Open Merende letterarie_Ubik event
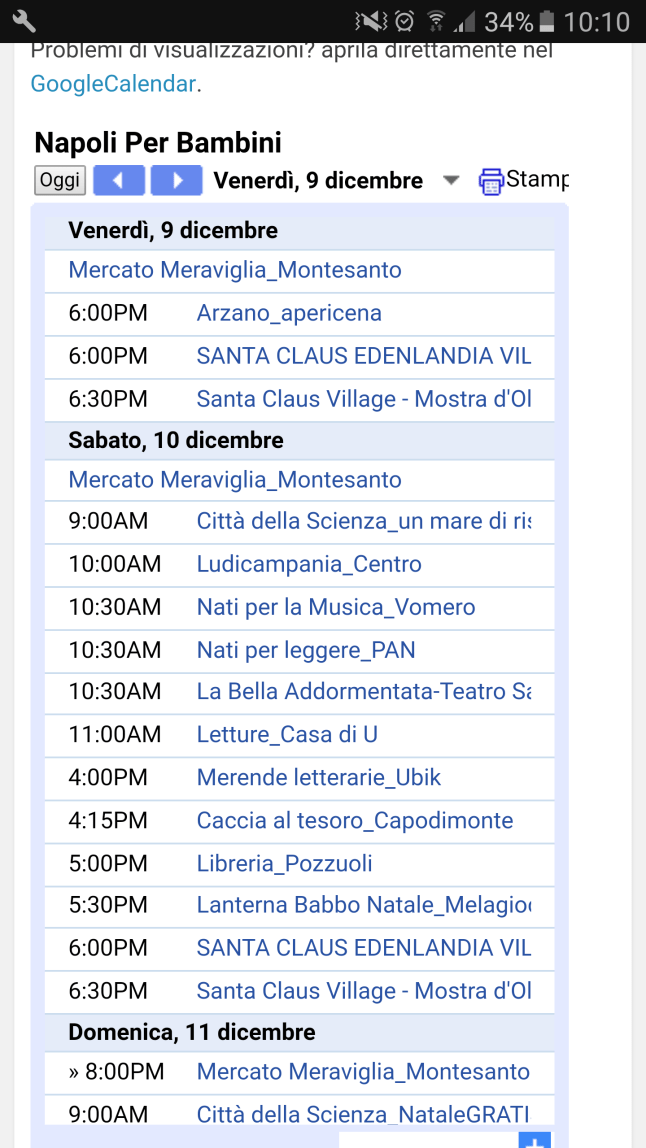This screenshot has width=646, height=1148. coord(318,778)
